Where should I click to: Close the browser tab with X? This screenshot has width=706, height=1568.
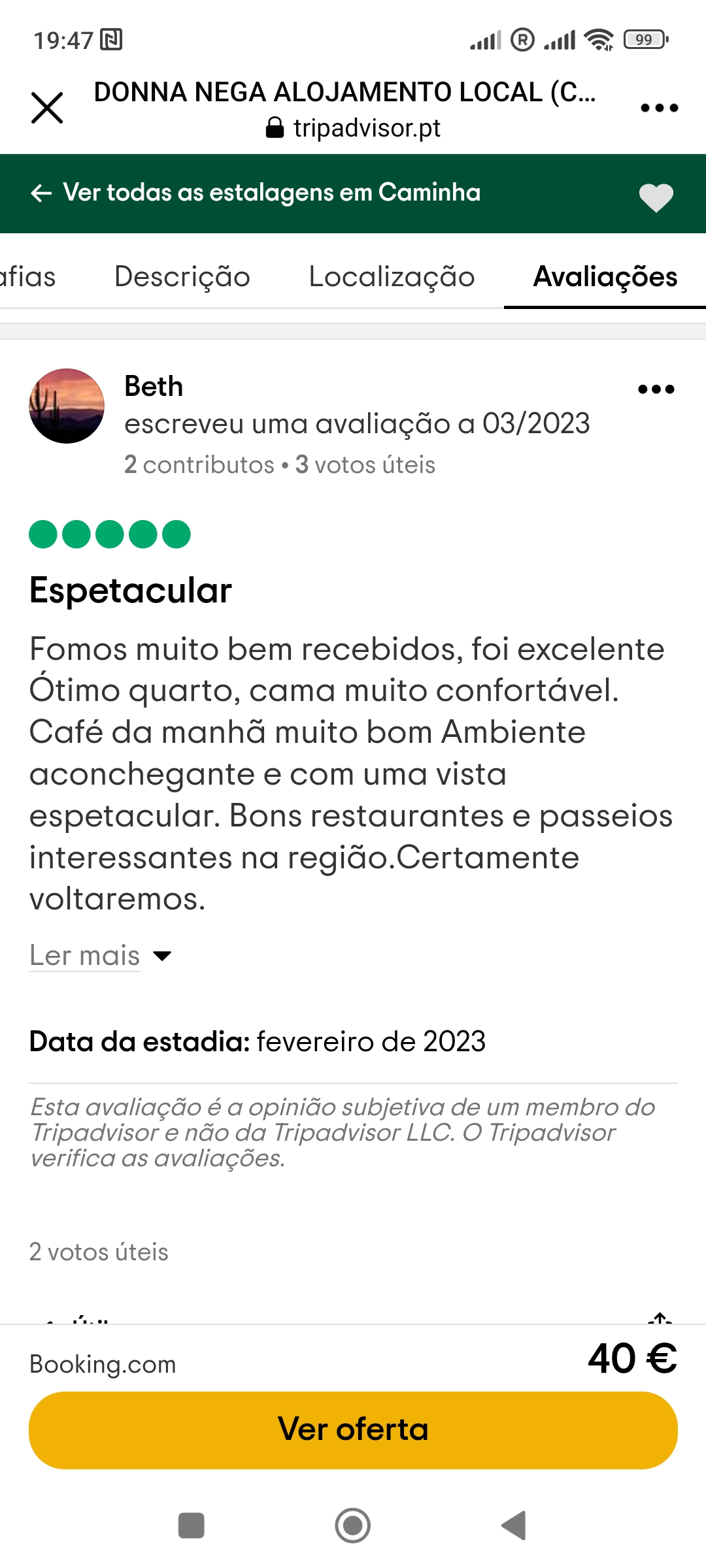tap(47, 108)
